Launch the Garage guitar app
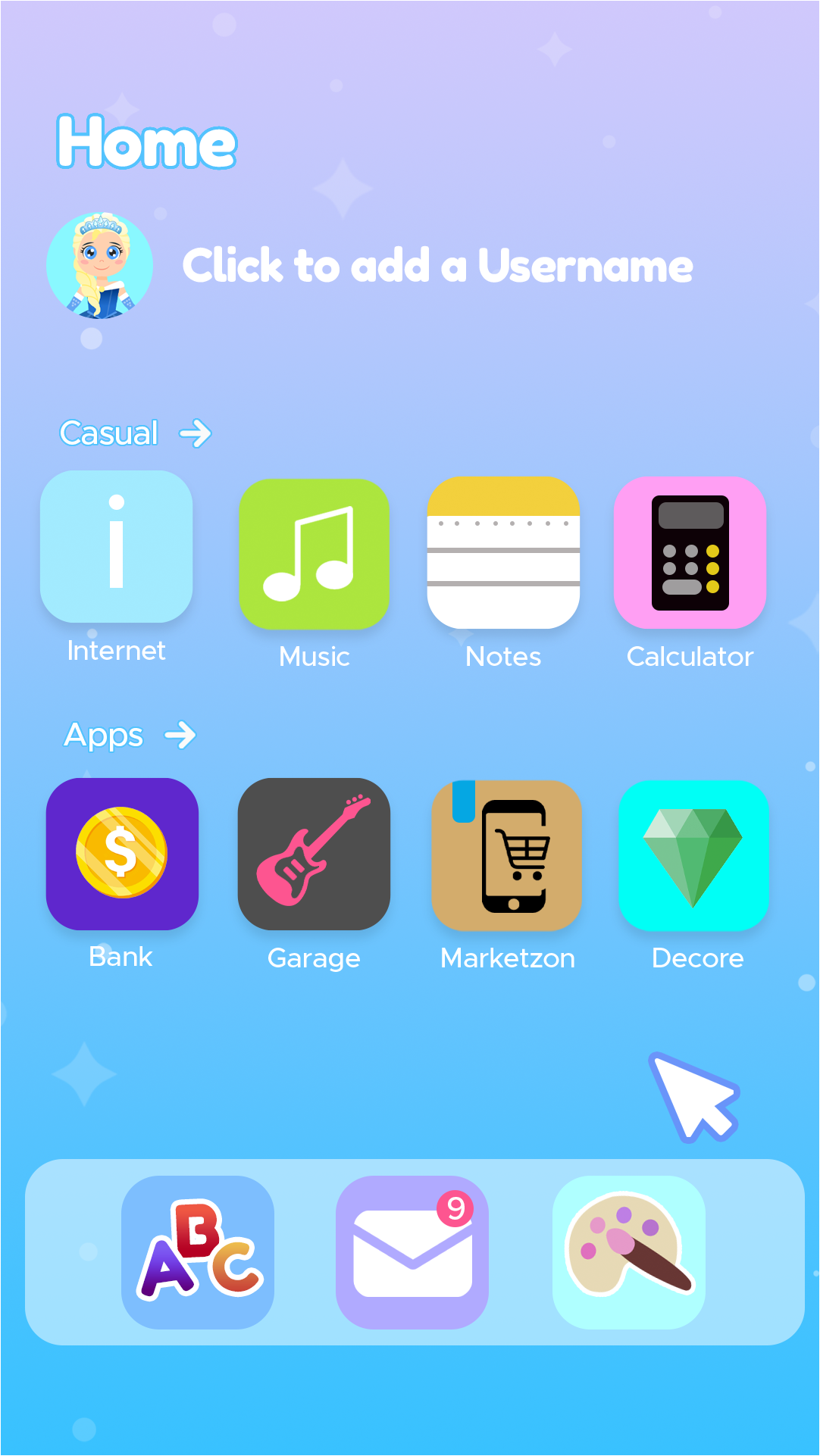 tap(314, 854)
